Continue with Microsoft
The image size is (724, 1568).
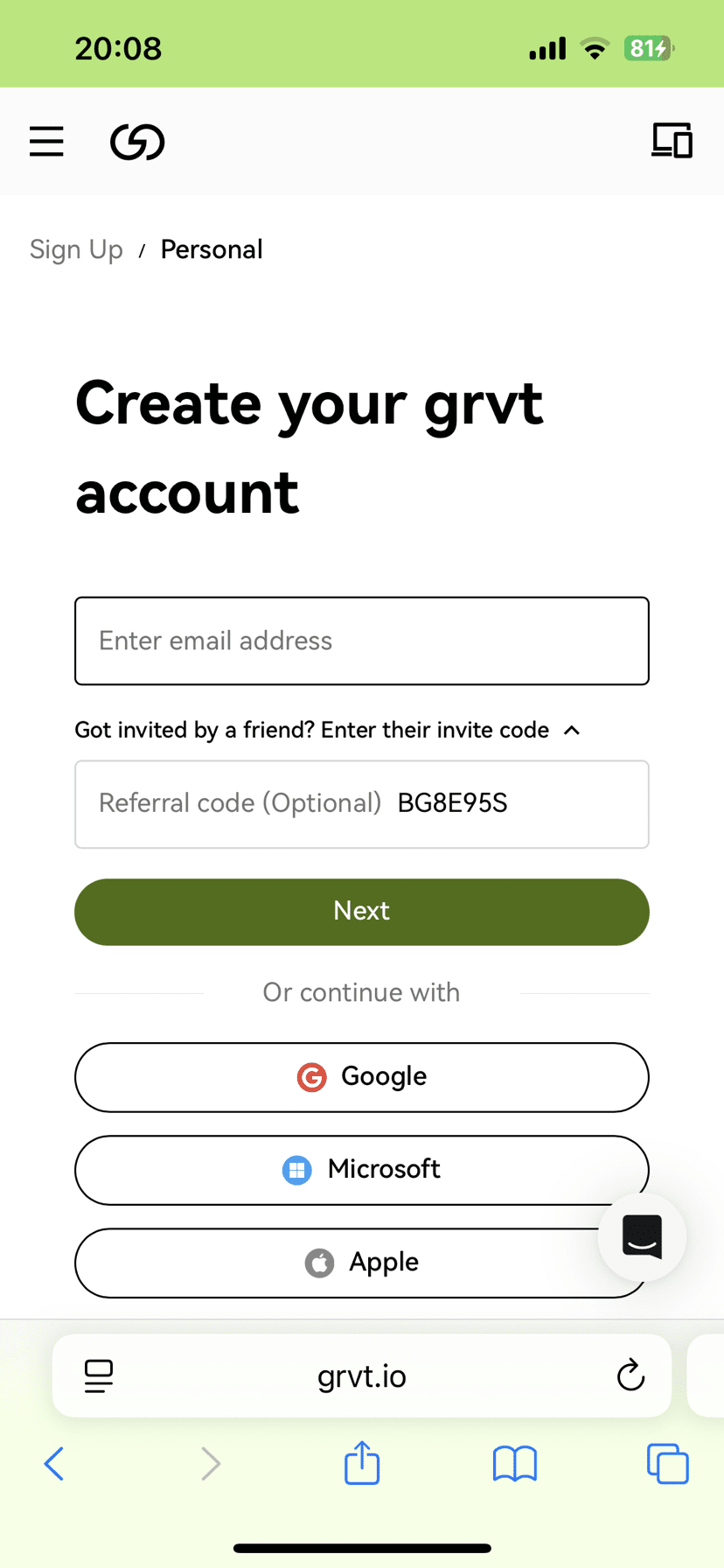point(361,1169)
